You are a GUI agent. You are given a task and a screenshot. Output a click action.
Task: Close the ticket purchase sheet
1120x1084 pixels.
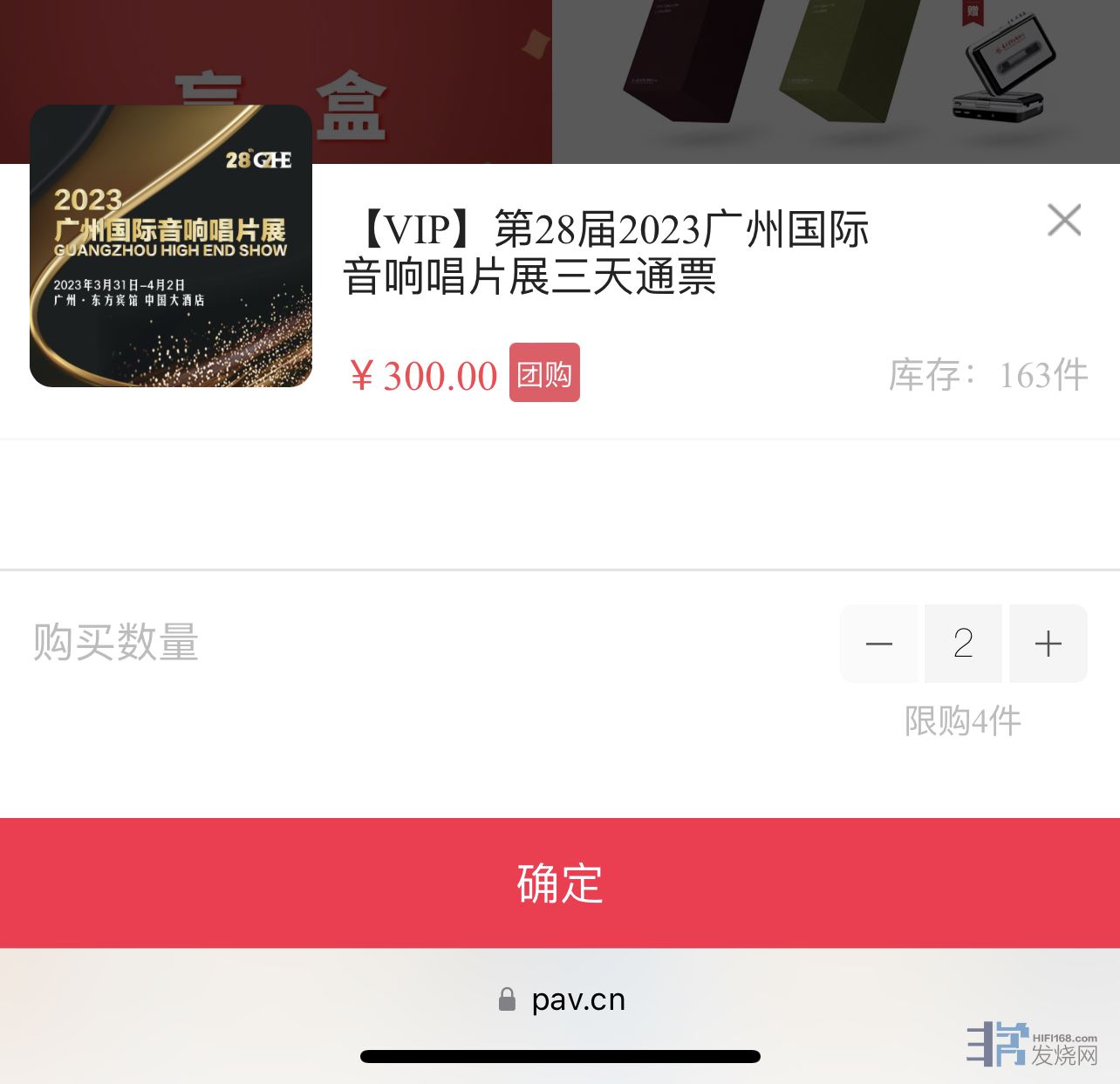coord(1063,220)
